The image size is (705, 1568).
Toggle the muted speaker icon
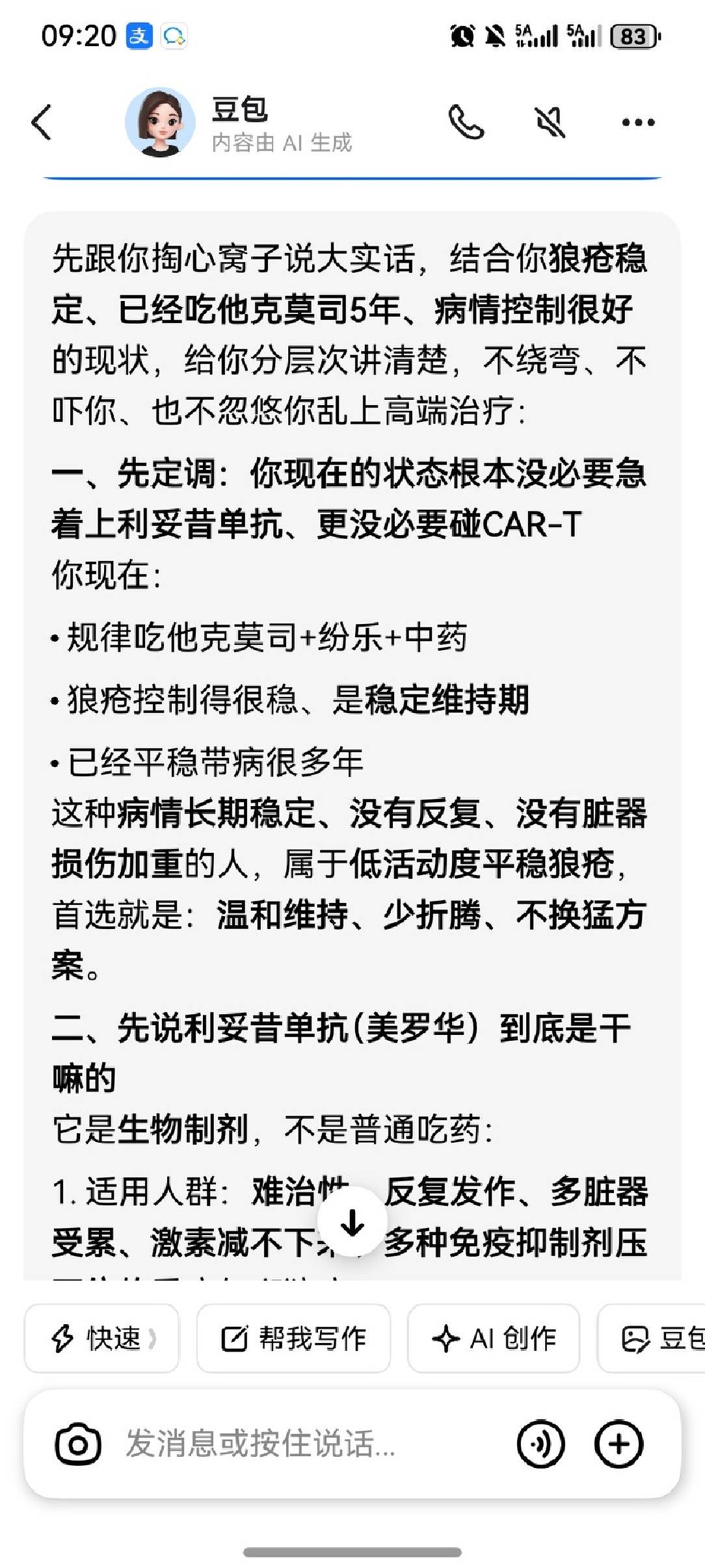tap(550, 122)
